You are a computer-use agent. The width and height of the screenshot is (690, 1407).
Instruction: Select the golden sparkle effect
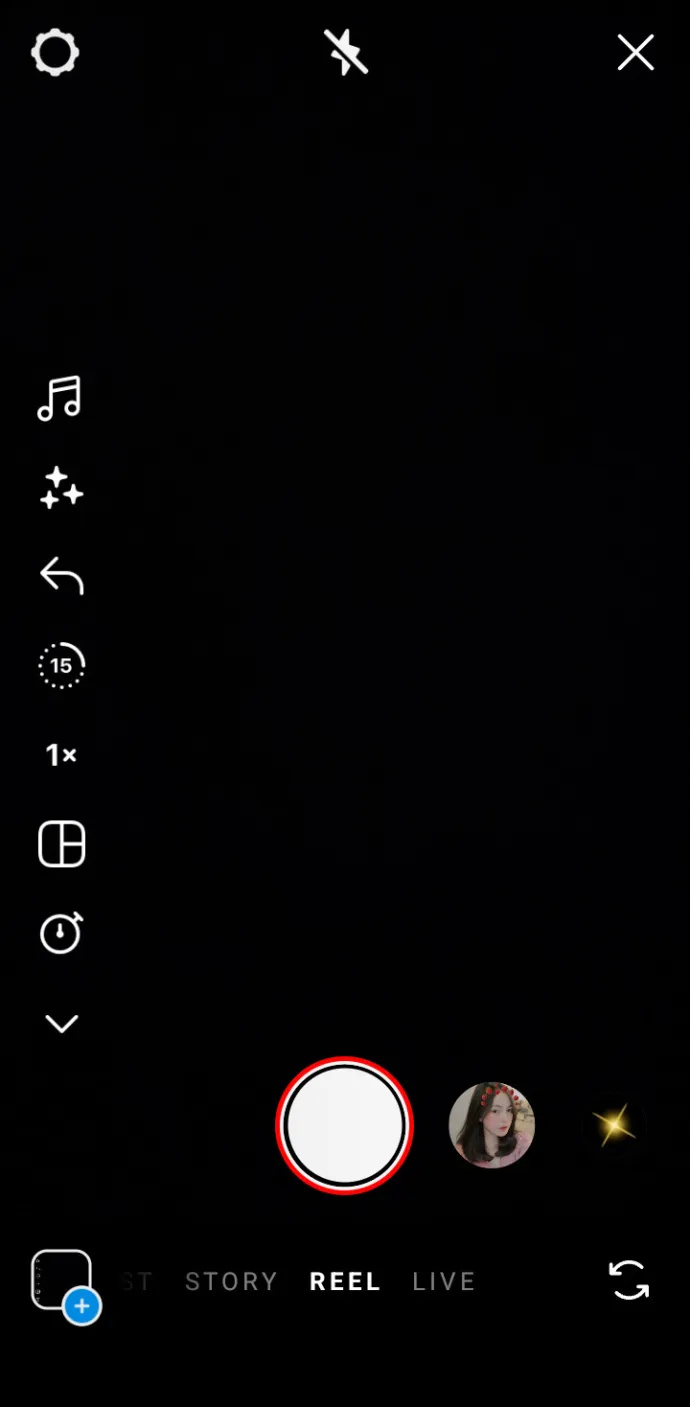tap(613, 1125)
